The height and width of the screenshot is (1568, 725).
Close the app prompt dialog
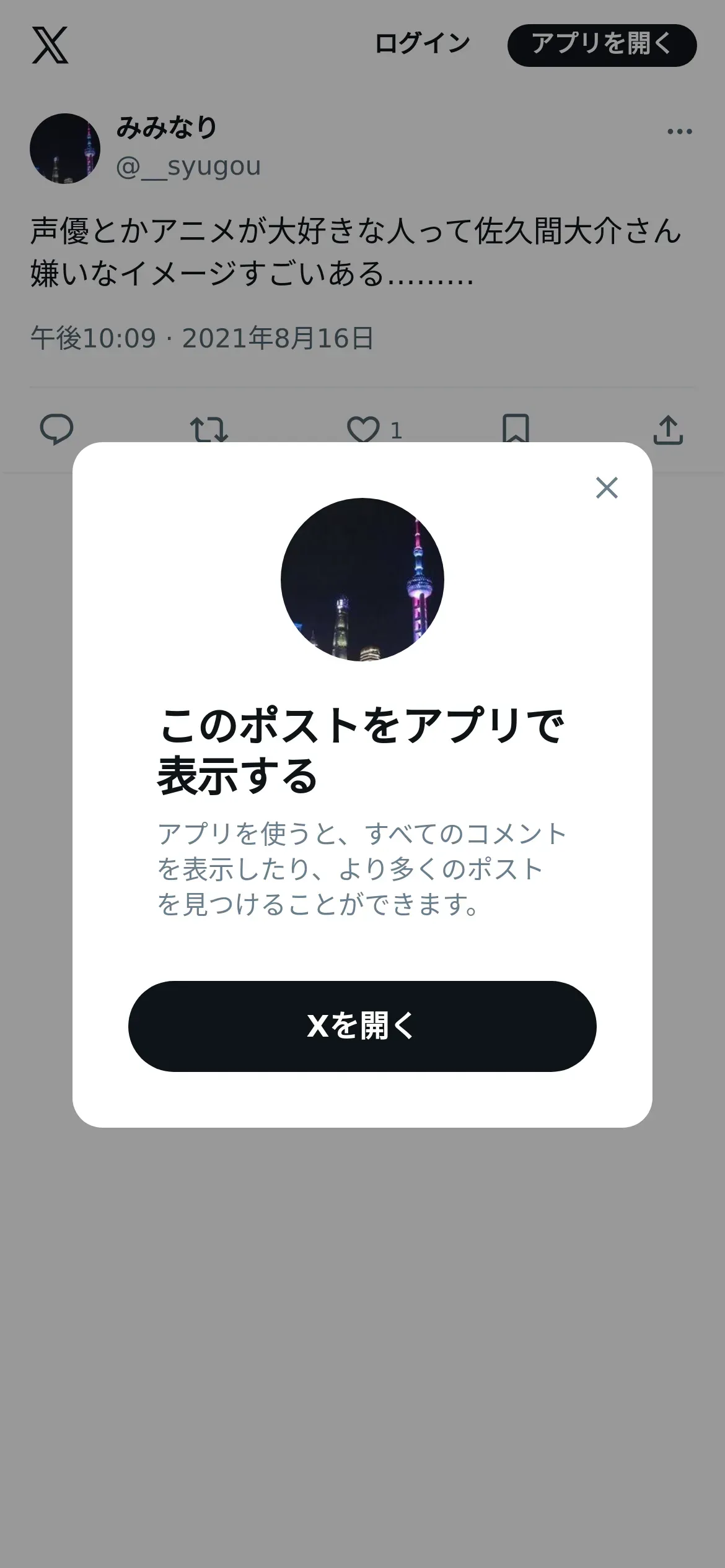607,487
